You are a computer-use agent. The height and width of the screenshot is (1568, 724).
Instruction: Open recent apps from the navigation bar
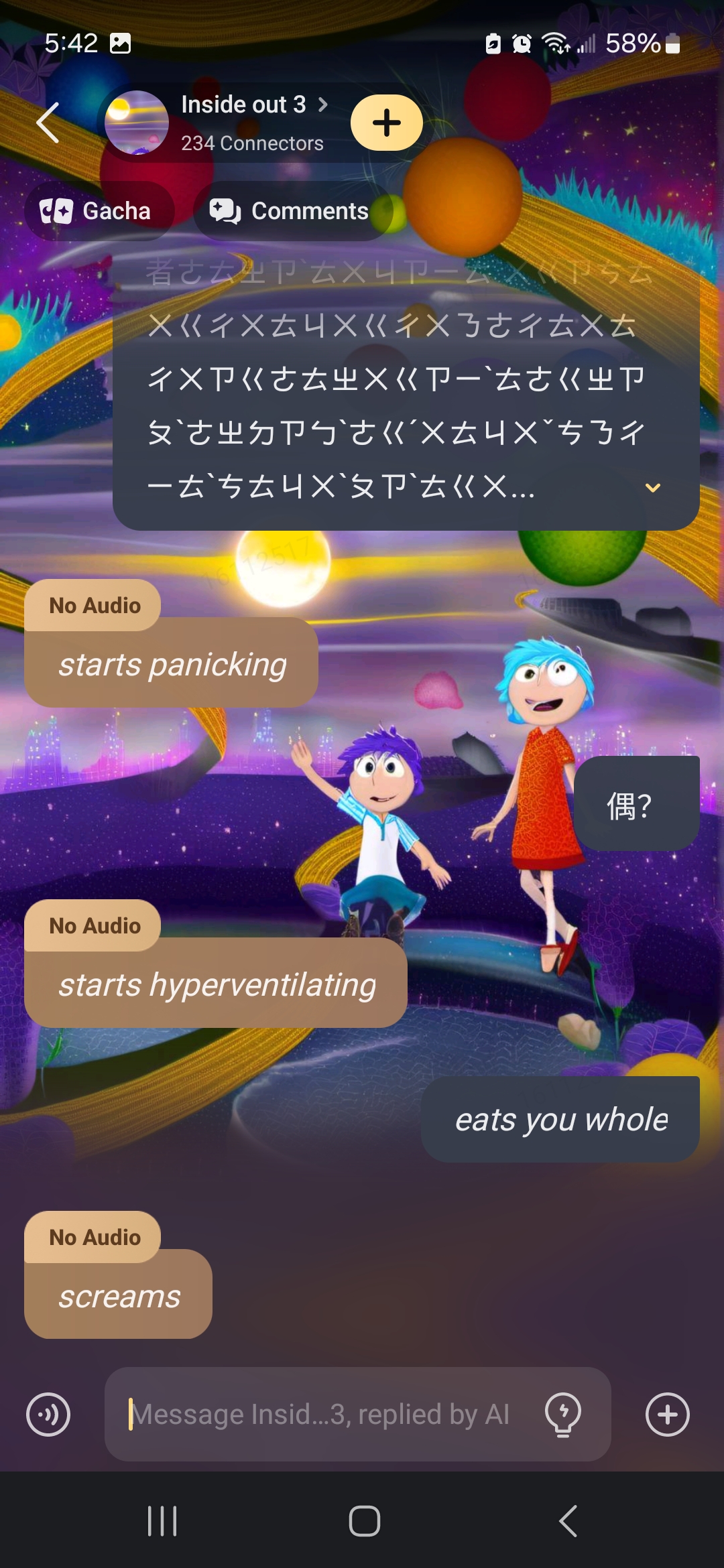point(162,1520)
